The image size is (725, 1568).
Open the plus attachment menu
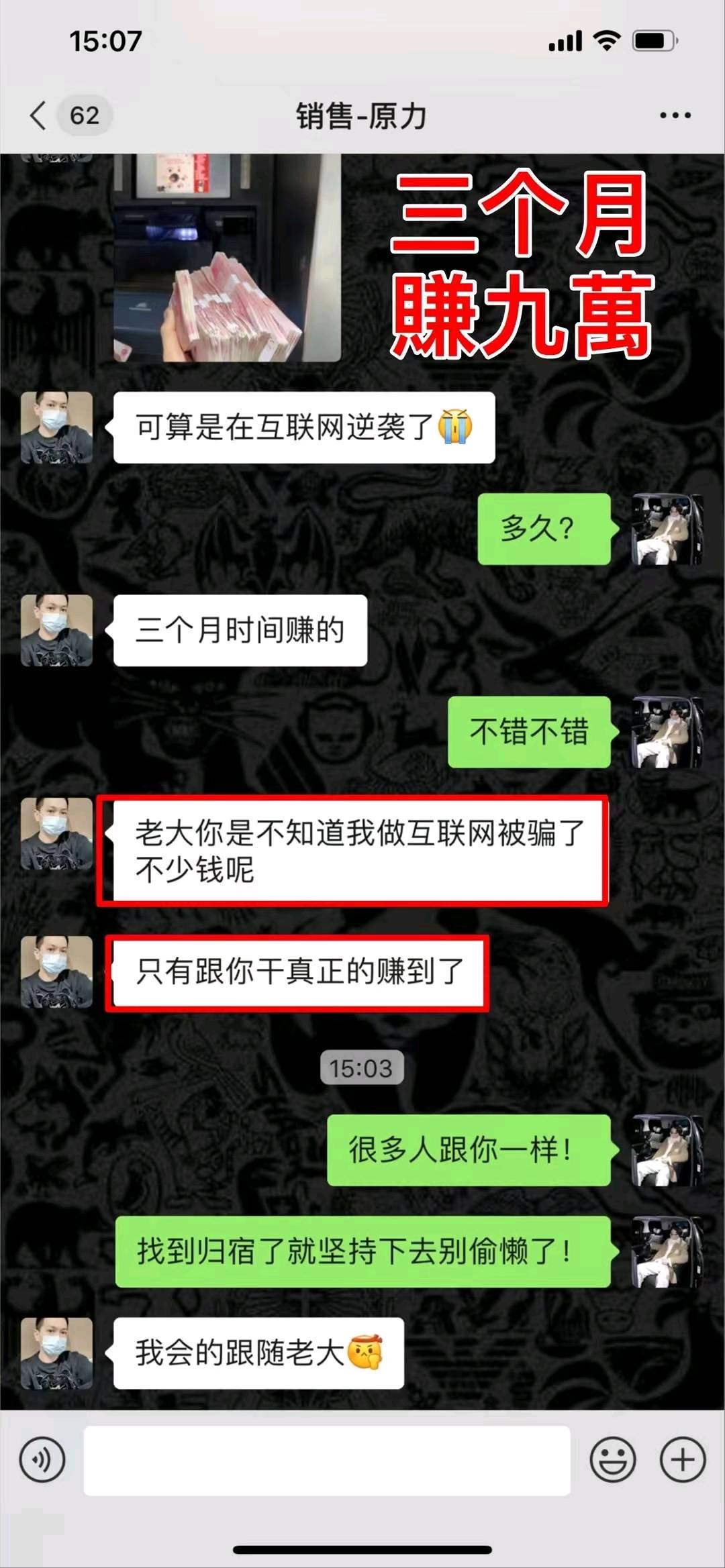click(x=683, y=1459)
